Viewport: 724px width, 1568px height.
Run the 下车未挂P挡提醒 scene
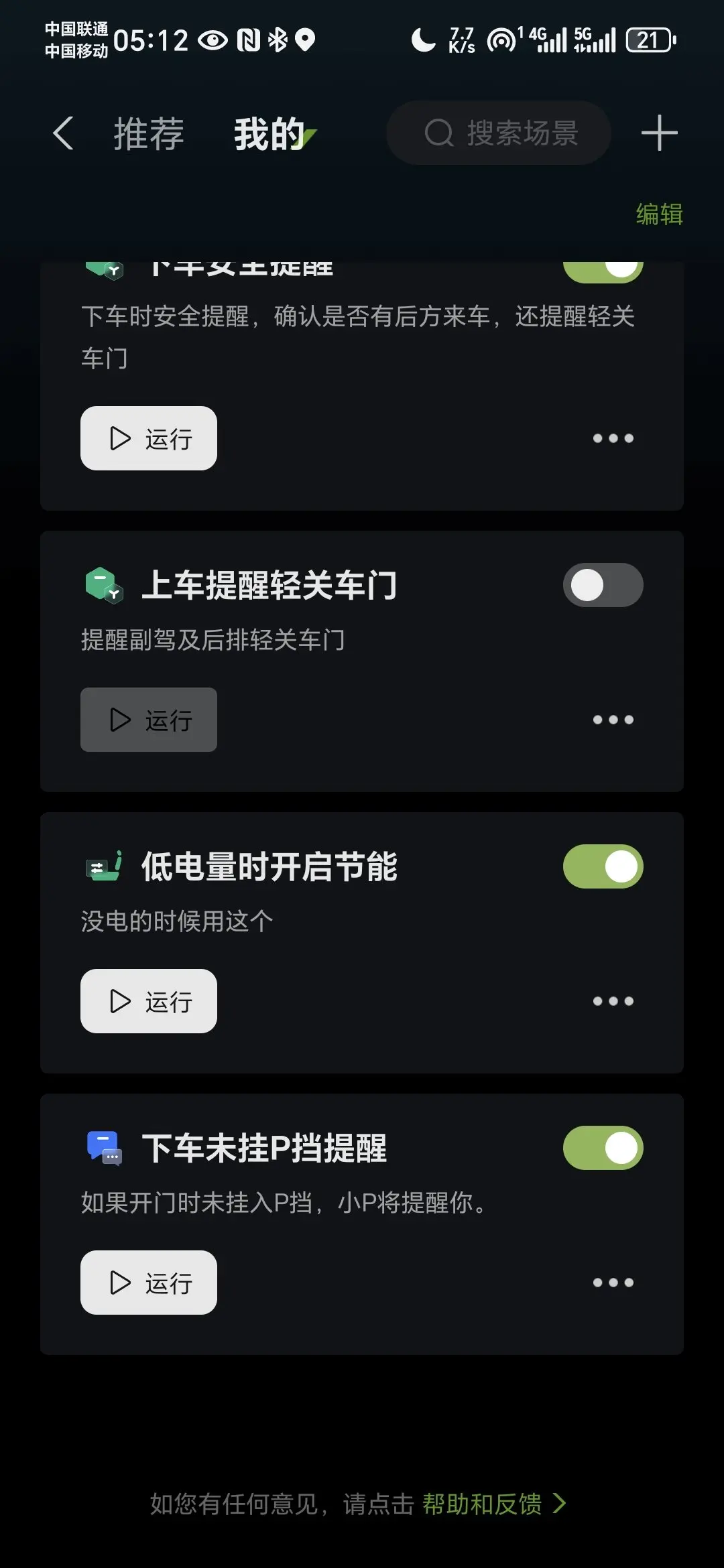tap(149, 1283)
